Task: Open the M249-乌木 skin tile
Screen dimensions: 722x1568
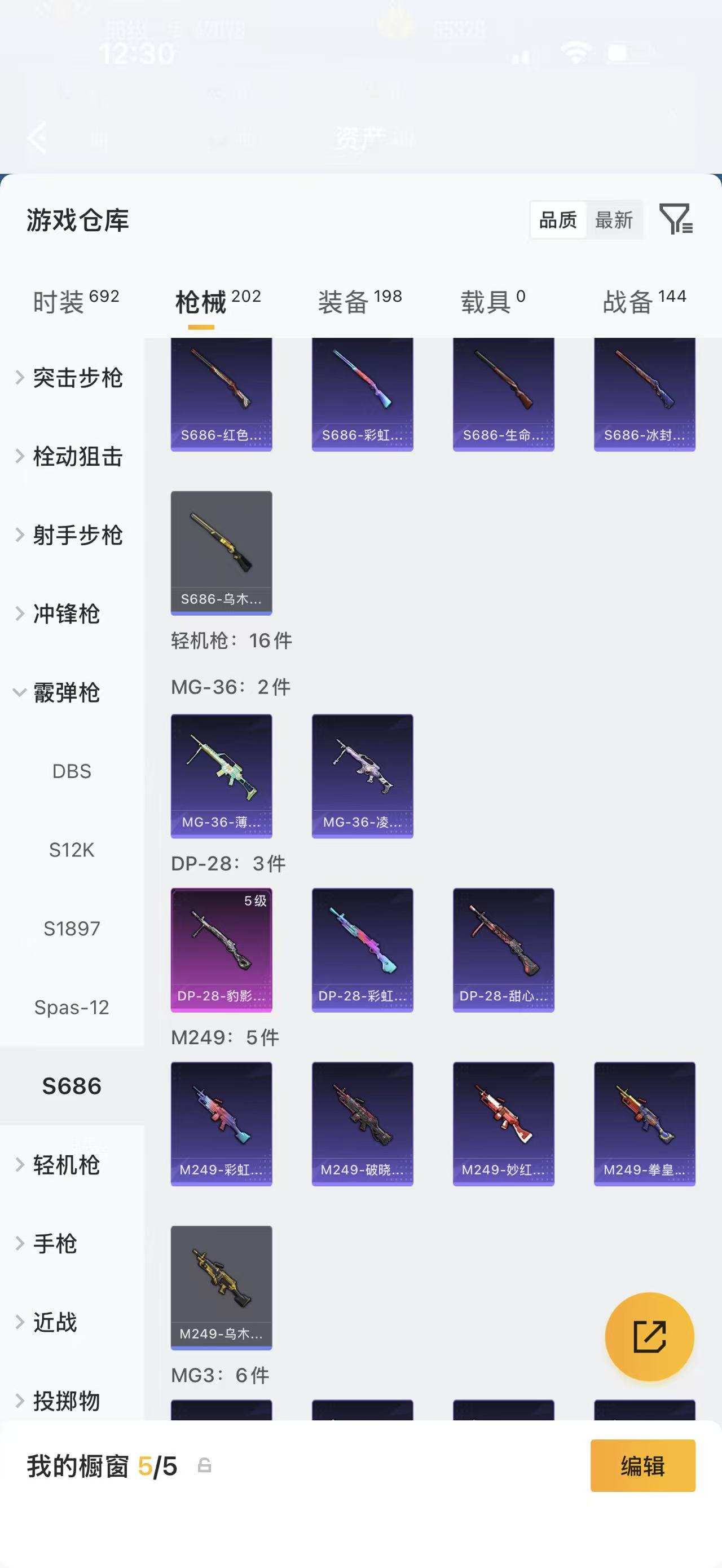Action: tap(221, 1287)
